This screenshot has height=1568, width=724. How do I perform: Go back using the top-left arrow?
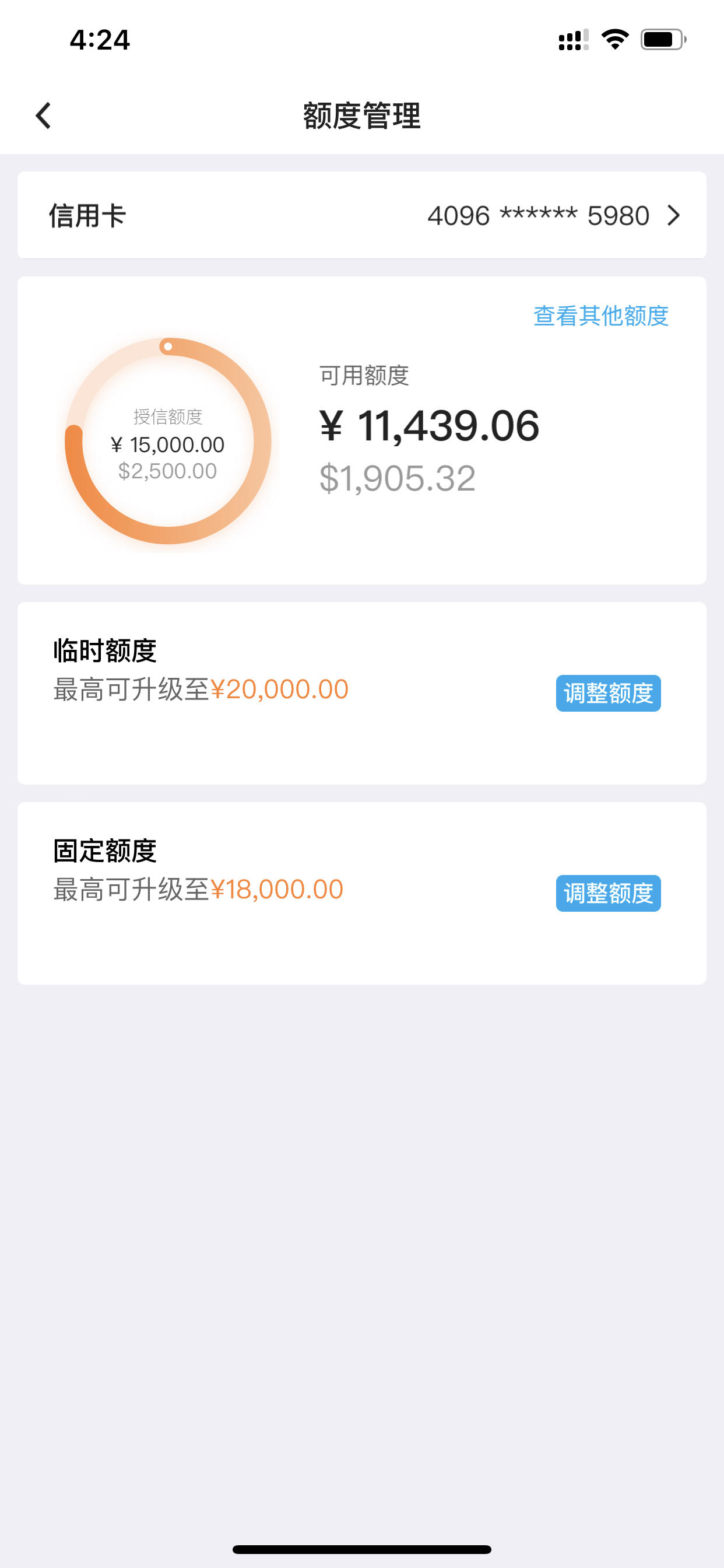point(43,116)
